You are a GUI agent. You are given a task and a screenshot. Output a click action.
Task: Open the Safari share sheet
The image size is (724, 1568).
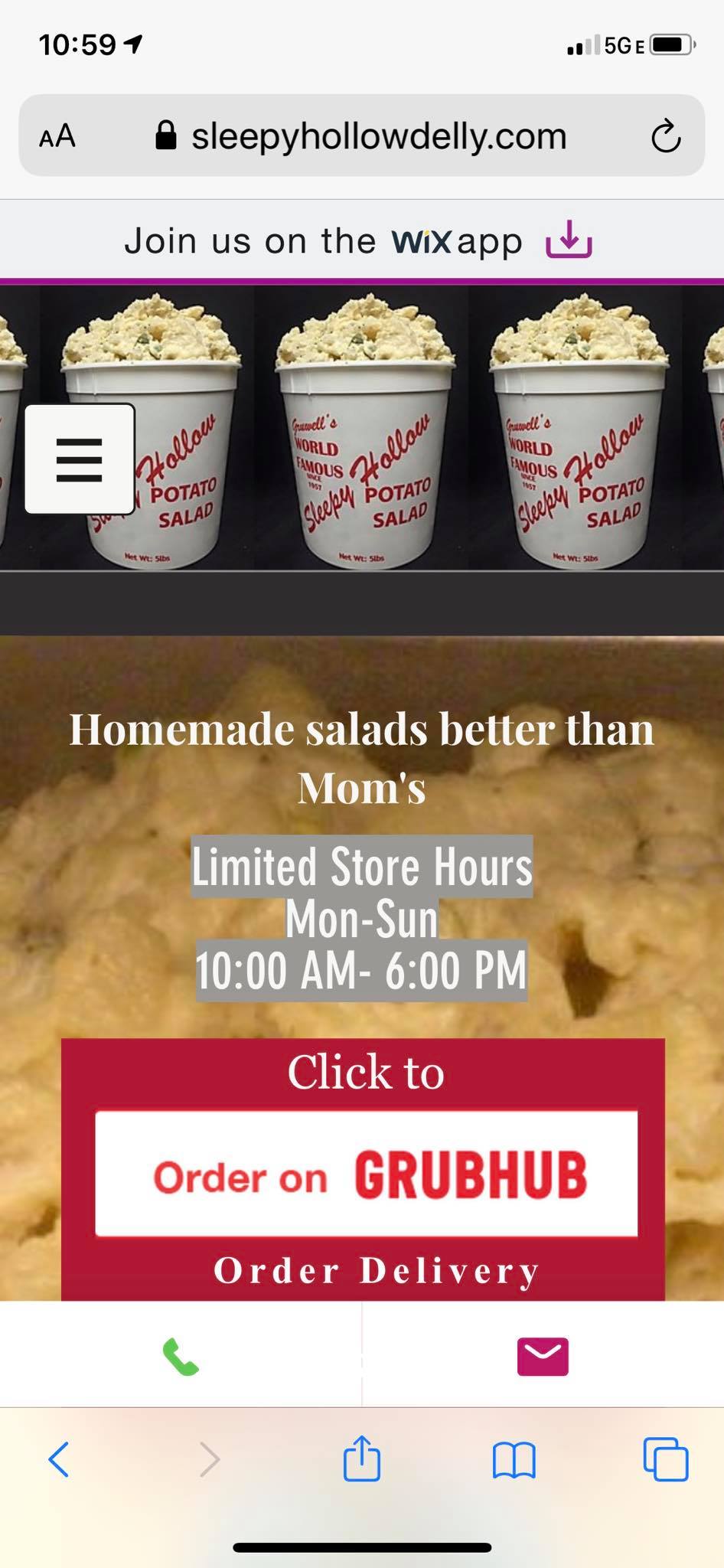(361, 1459)
